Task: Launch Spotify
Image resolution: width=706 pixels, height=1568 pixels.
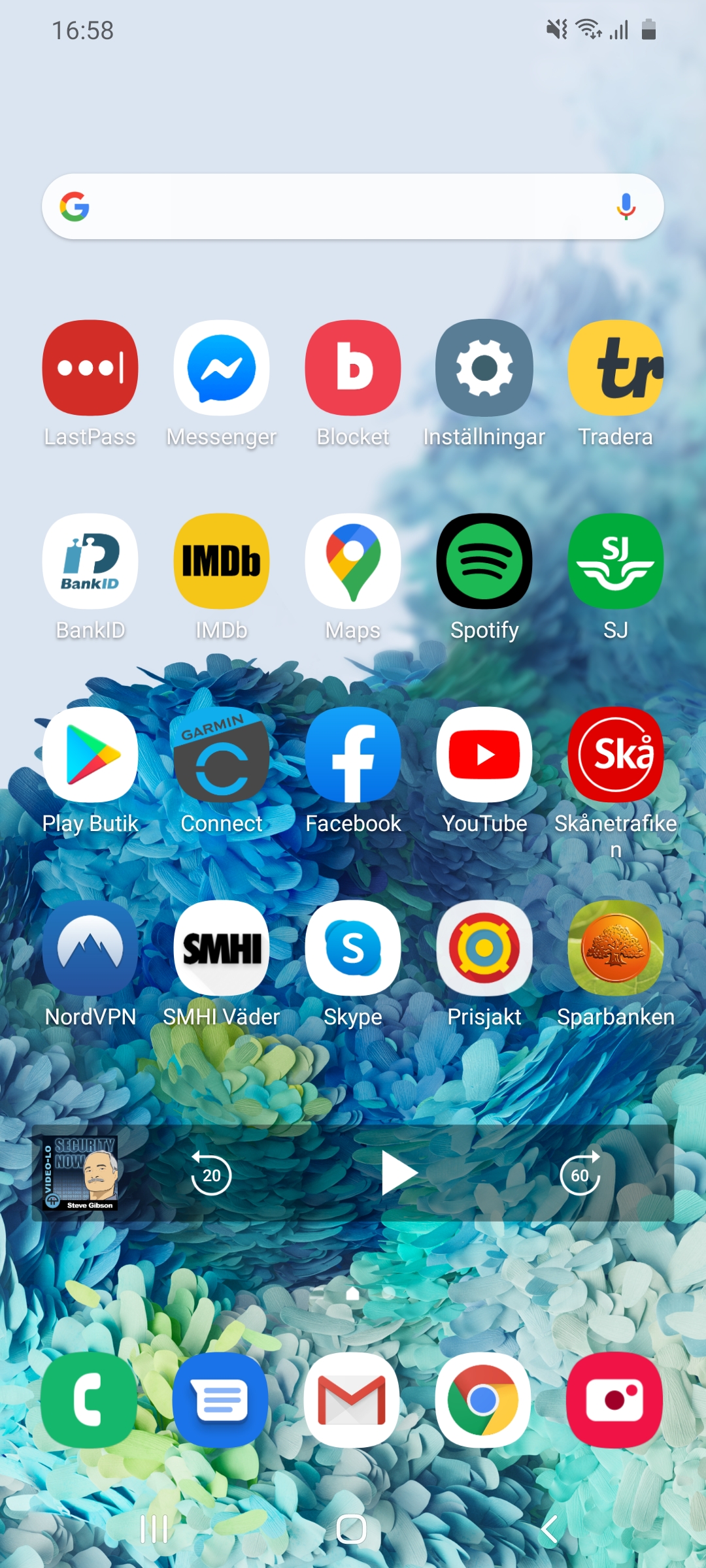Action: [484, 561]
